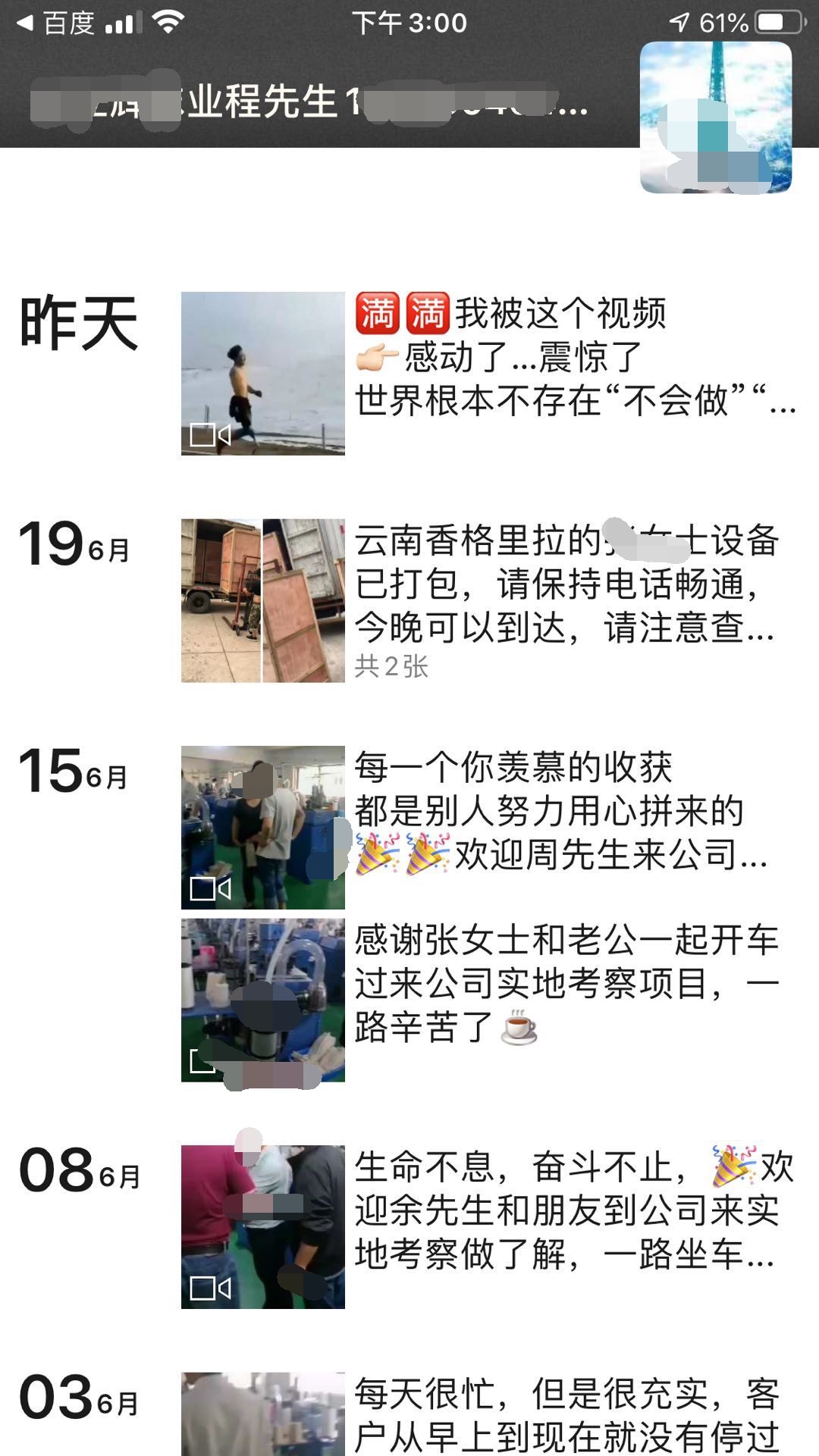Tap the 昨天 date label
The image size is (819, 1456).
coord(80,322)
